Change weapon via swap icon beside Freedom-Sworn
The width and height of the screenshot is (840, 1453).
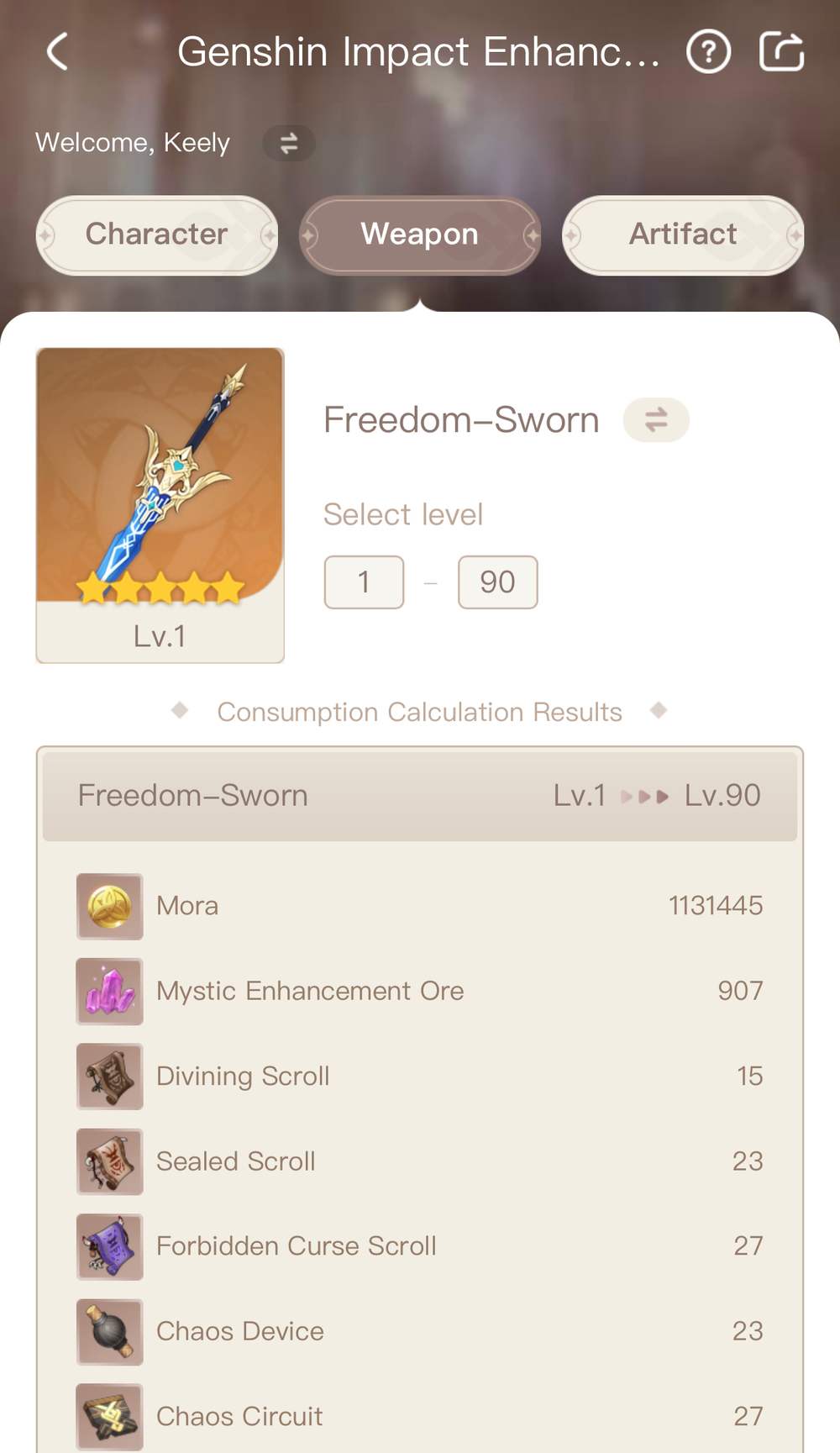click(x=656, y=419)
